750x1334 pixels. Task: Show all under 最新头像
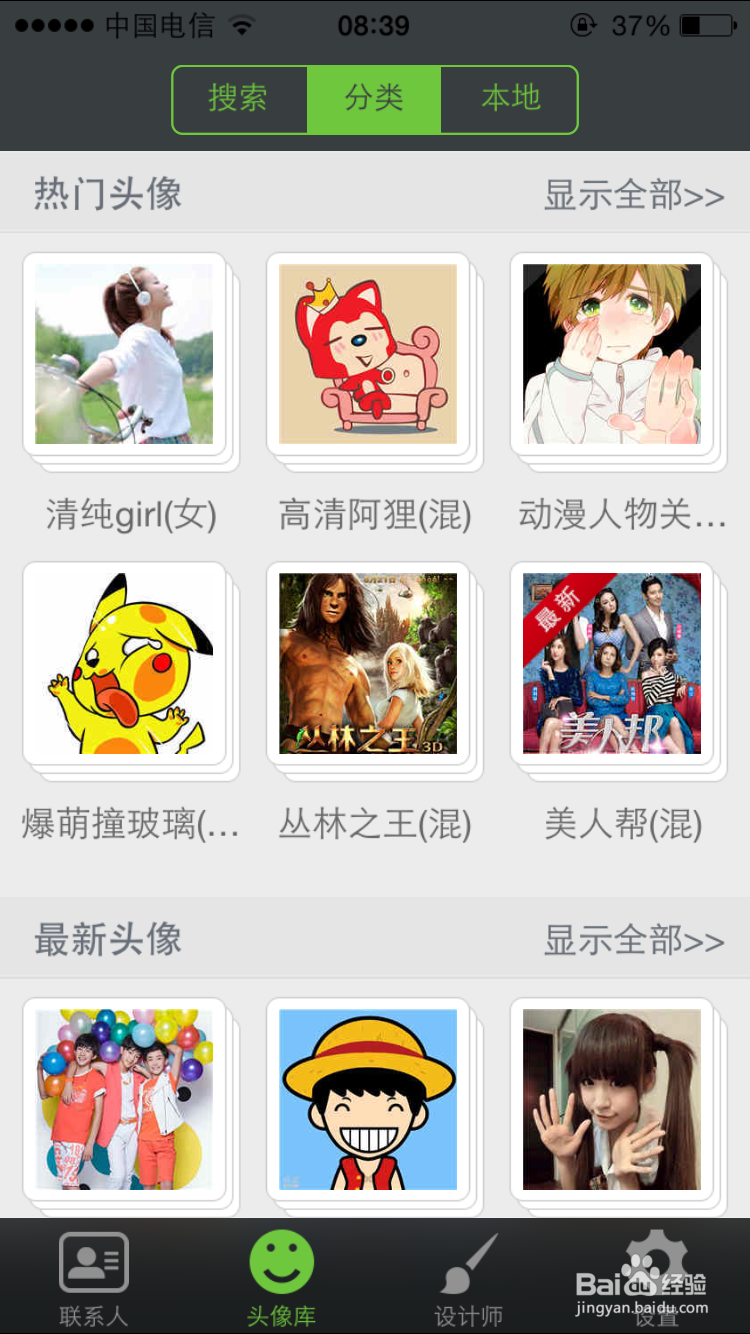coord(633,941)
